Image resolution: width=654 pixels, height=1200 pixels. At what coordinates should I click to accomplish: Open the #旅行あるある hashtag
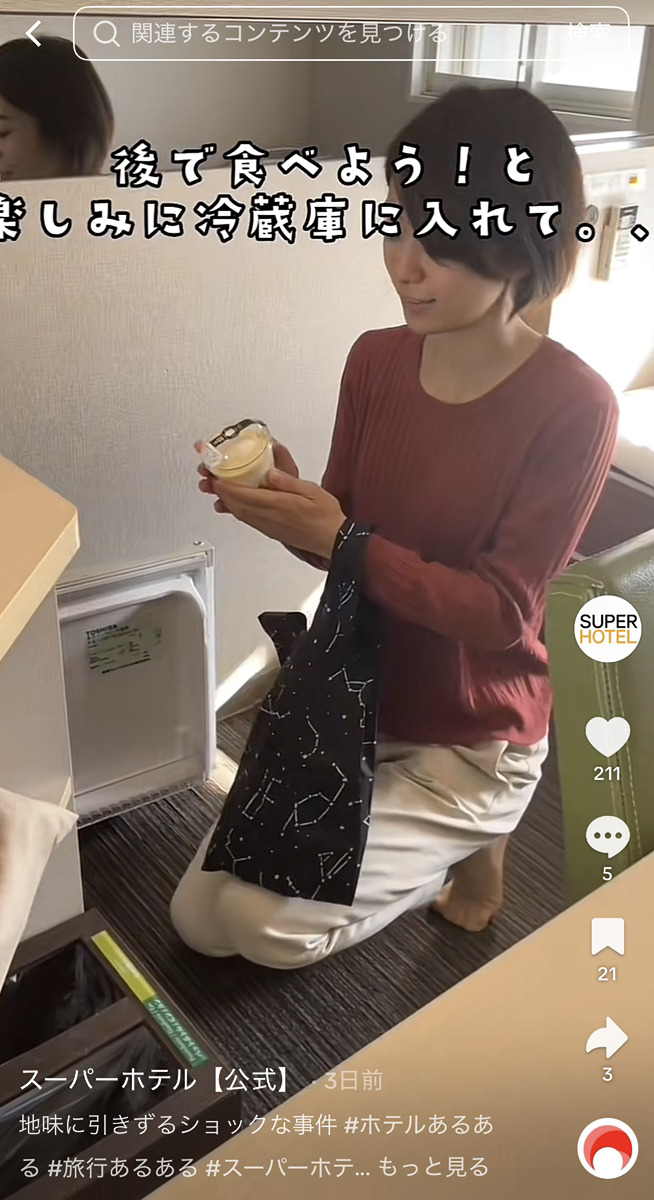123,1166
